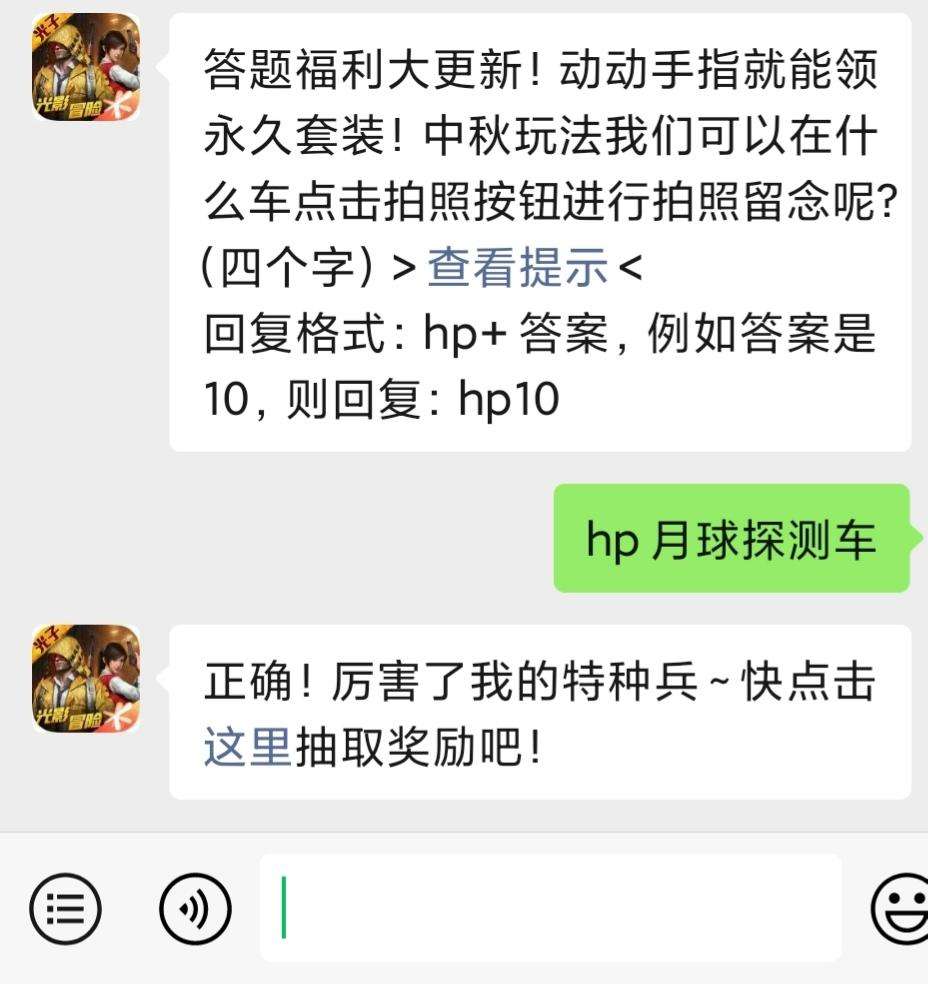Focus the message text field

coord(550,908)
